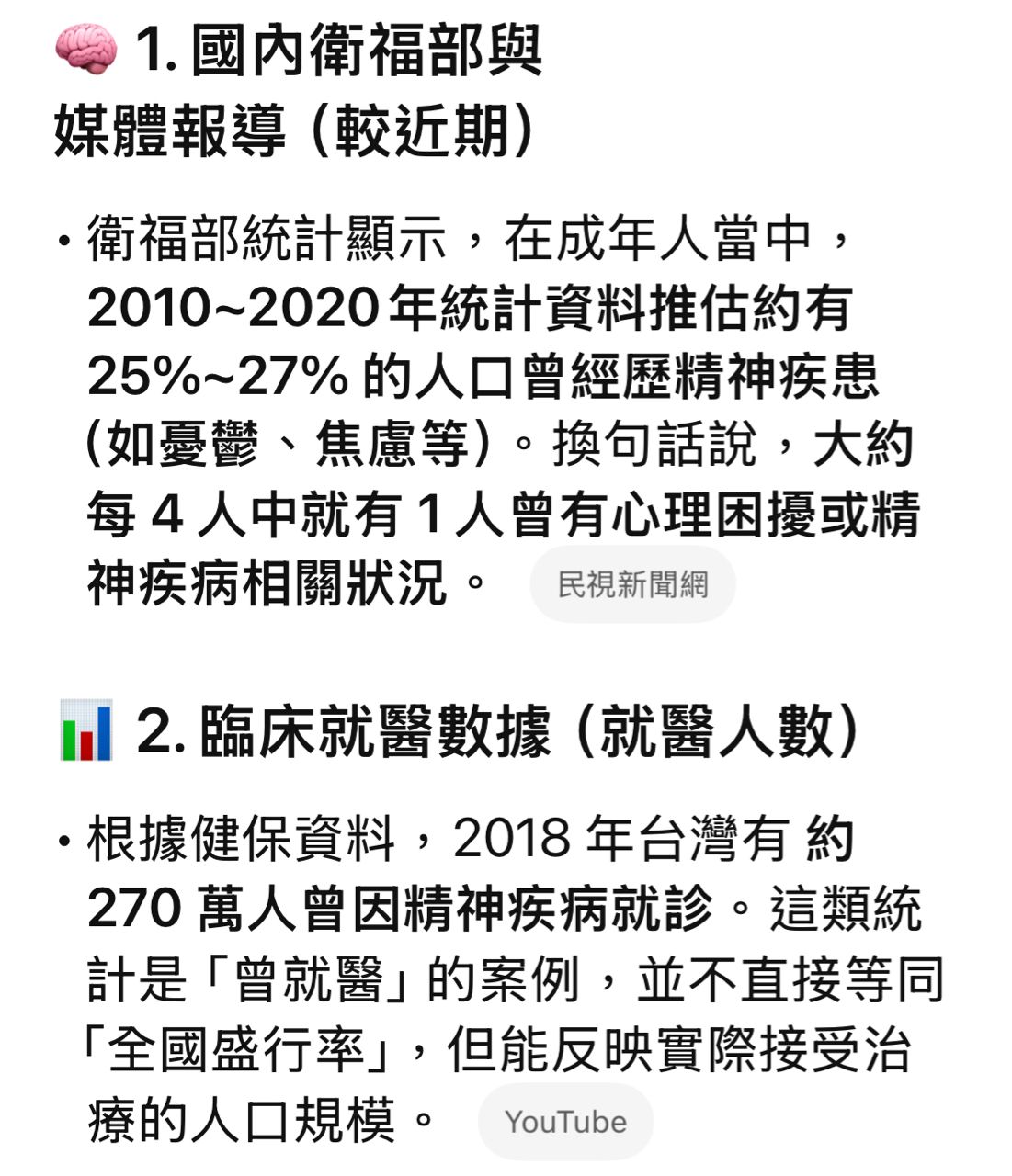This screenshot has height=1176, width=1012.
Task: Open the YouTube source citation chip
Action: 565,1122
